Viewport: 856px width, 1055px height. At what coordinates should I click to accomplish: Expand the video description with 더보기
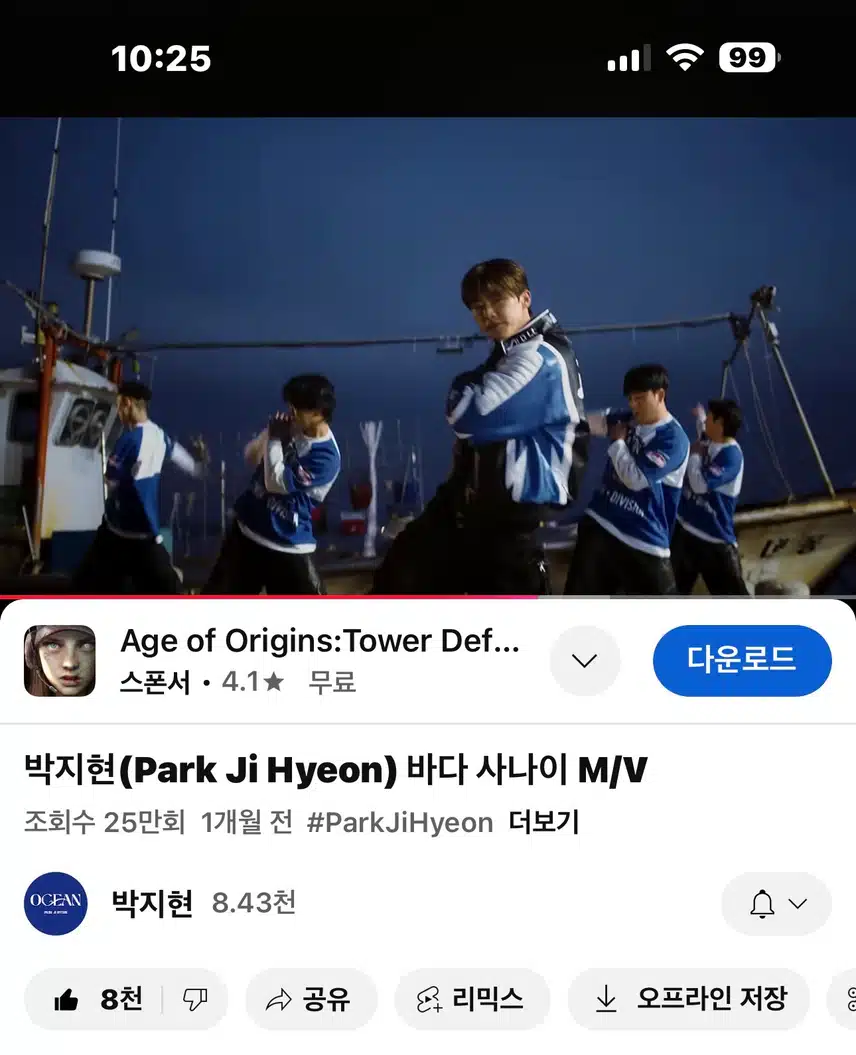click(x=544, y=823)
